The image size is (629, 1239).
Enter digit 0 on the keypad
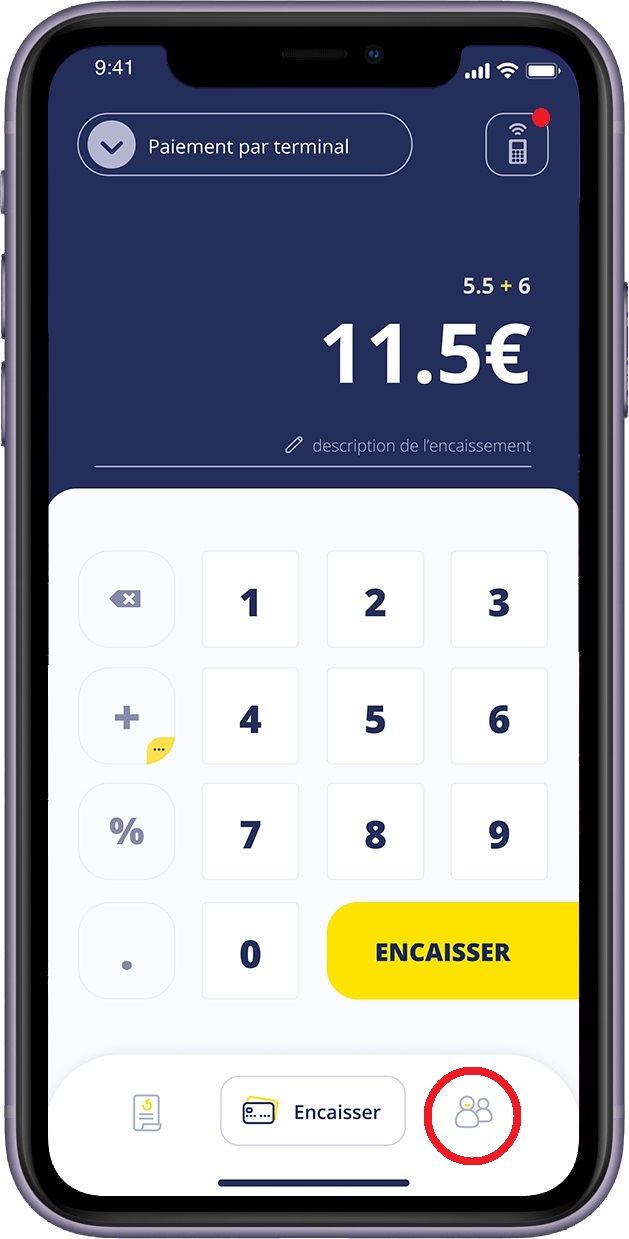[x=250, y=951]
